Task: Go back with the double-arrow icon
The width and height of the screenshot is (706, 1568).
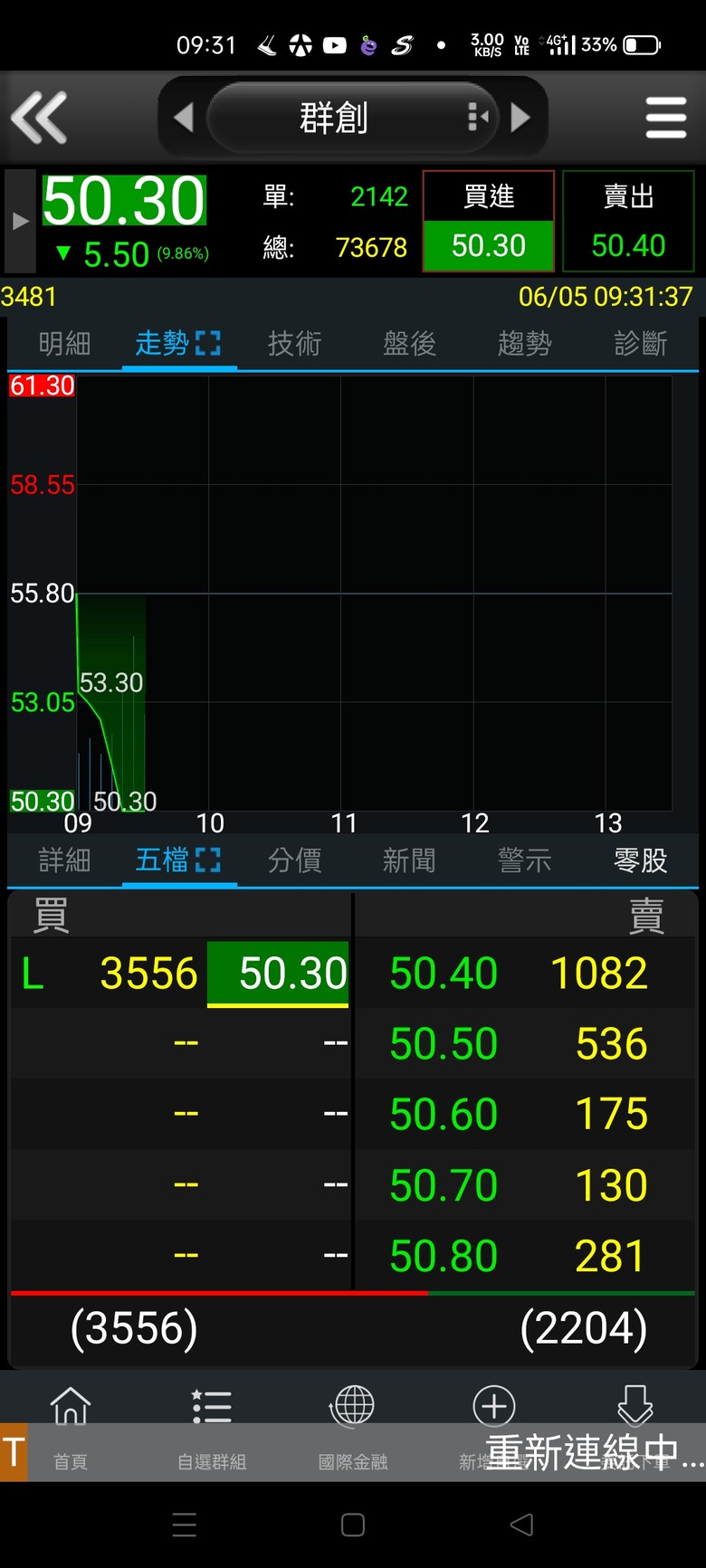Action: 39,118
